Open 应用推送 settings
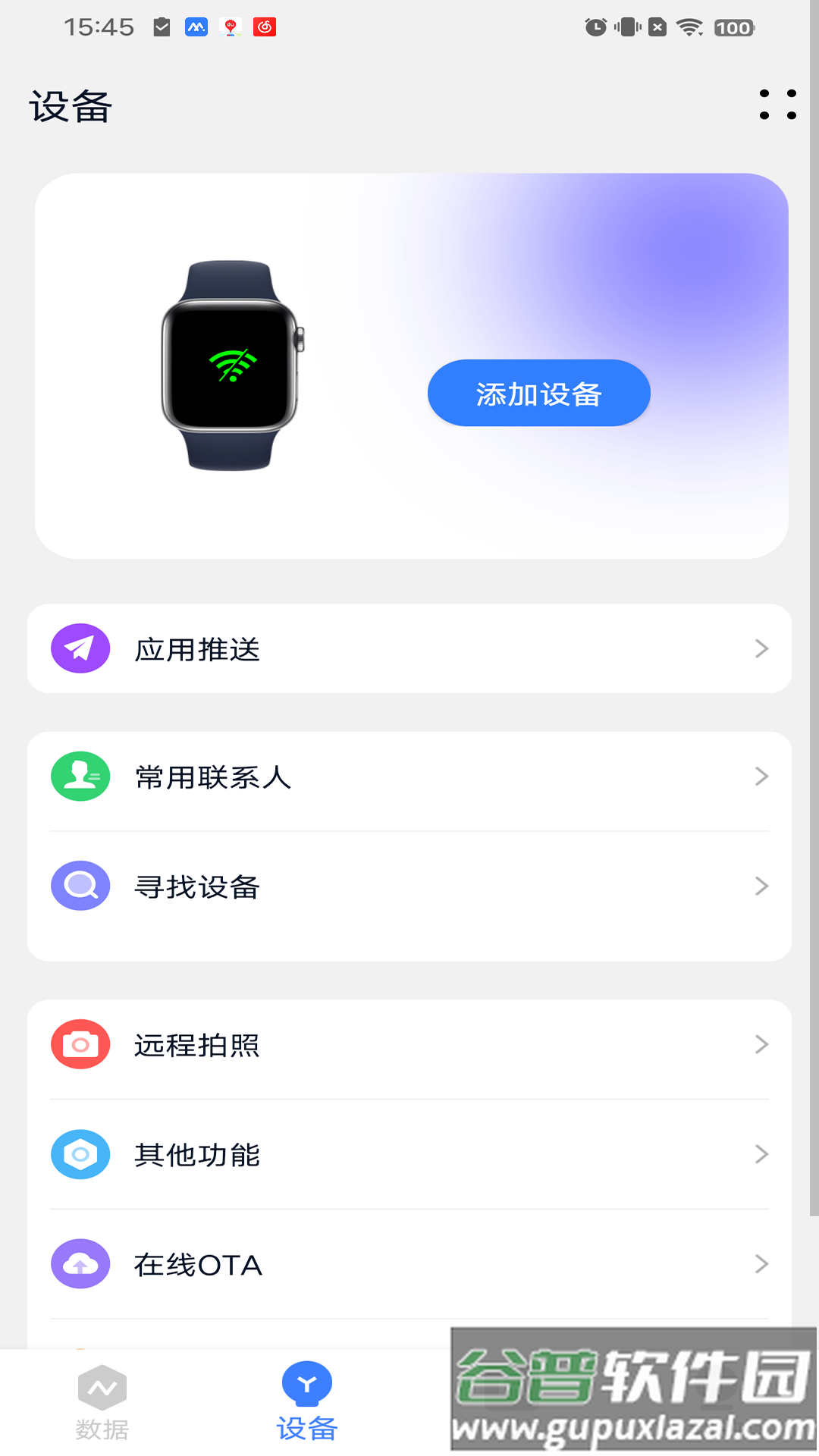 (409, 649)
